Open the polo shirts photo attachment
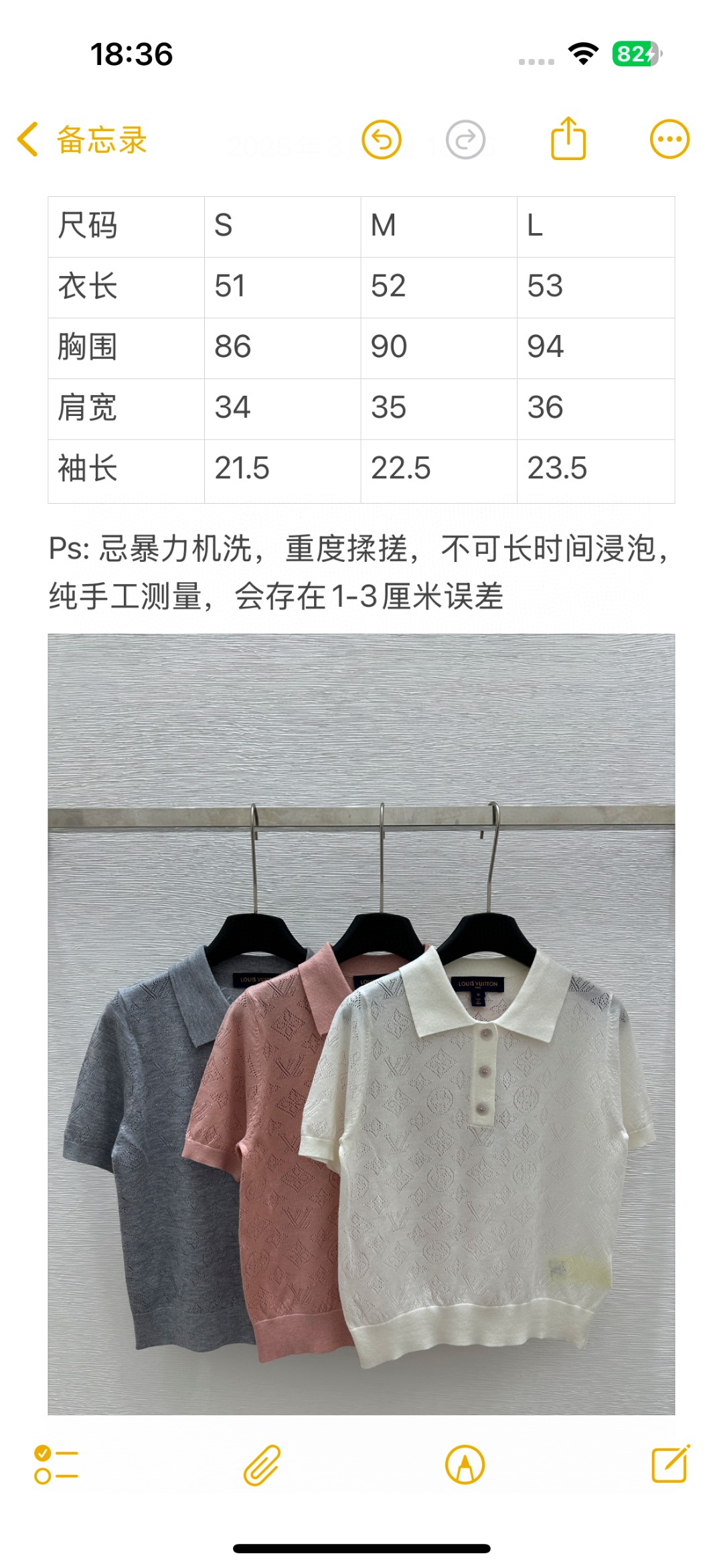 pyautogui.click(x=361, y=1023)
